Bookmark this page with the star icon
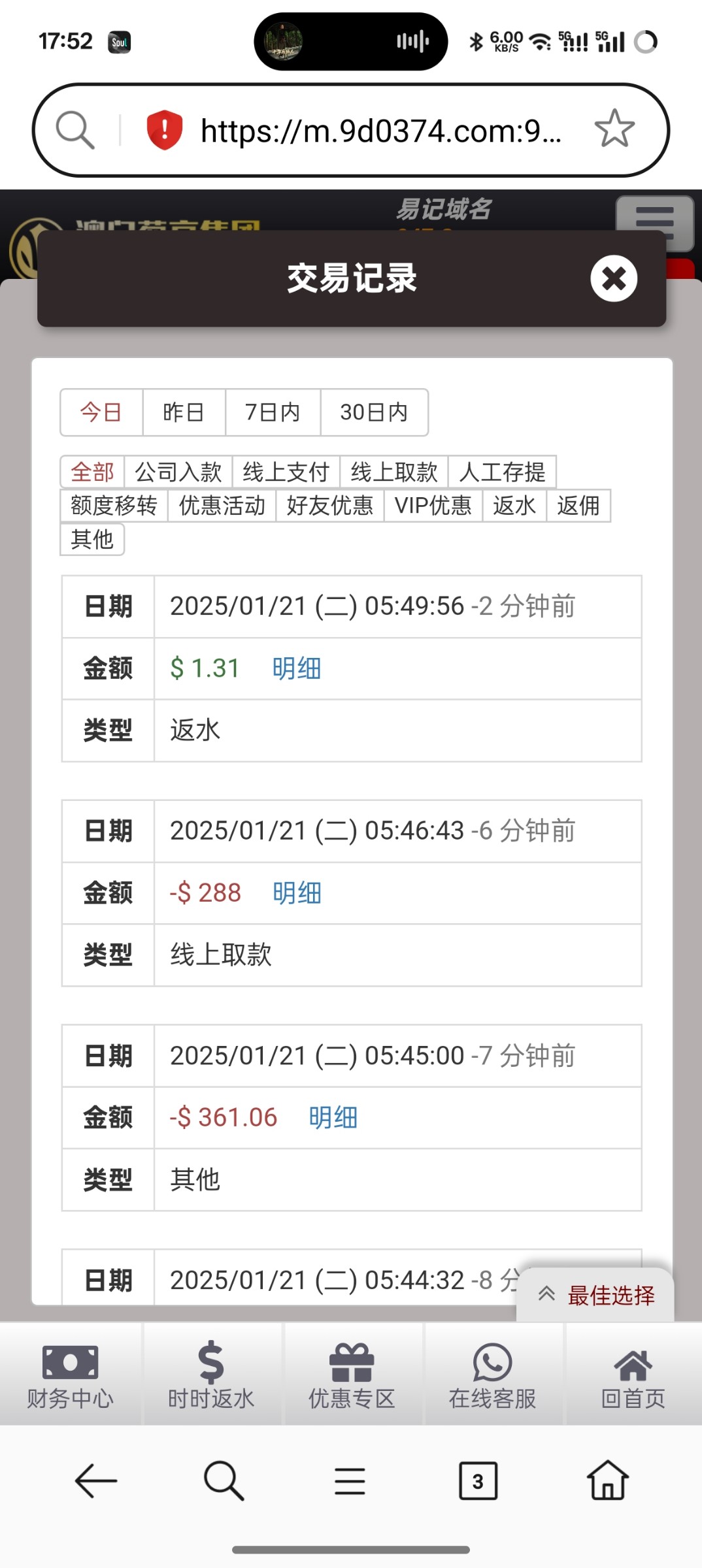Screen dimensions: 702x1568 614,129
